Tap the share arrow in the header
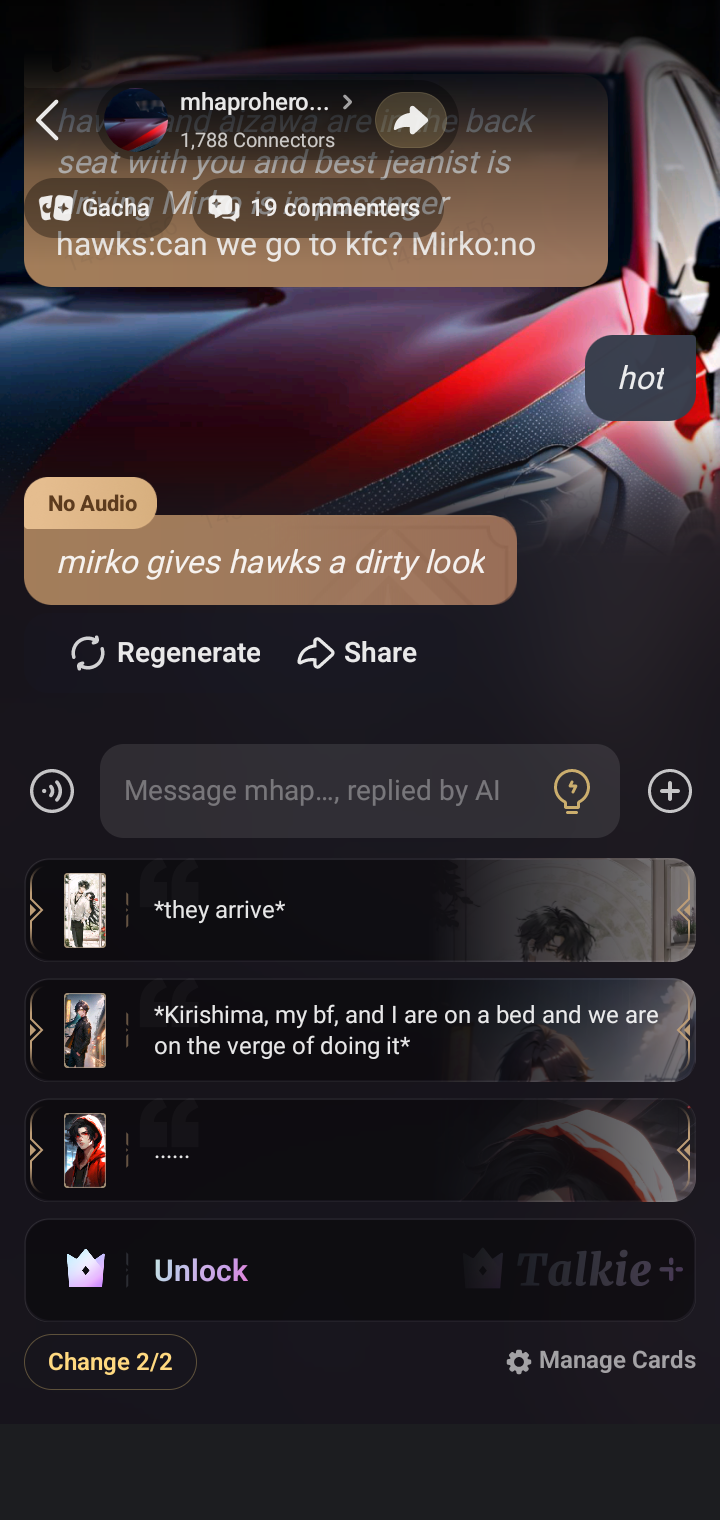The width and height of the screenshot is (720, 1520). coord(410,121)
